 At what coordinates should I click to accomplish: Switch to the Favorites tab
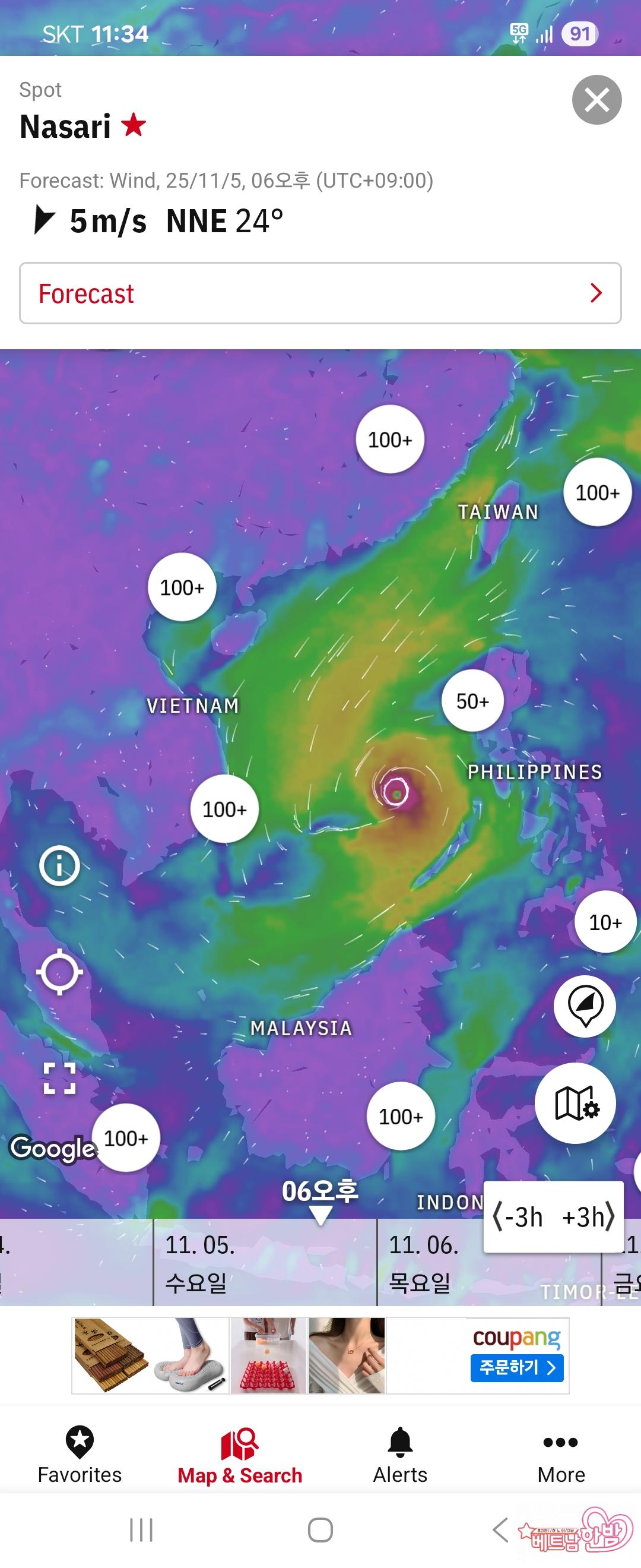pos(80,1455)
